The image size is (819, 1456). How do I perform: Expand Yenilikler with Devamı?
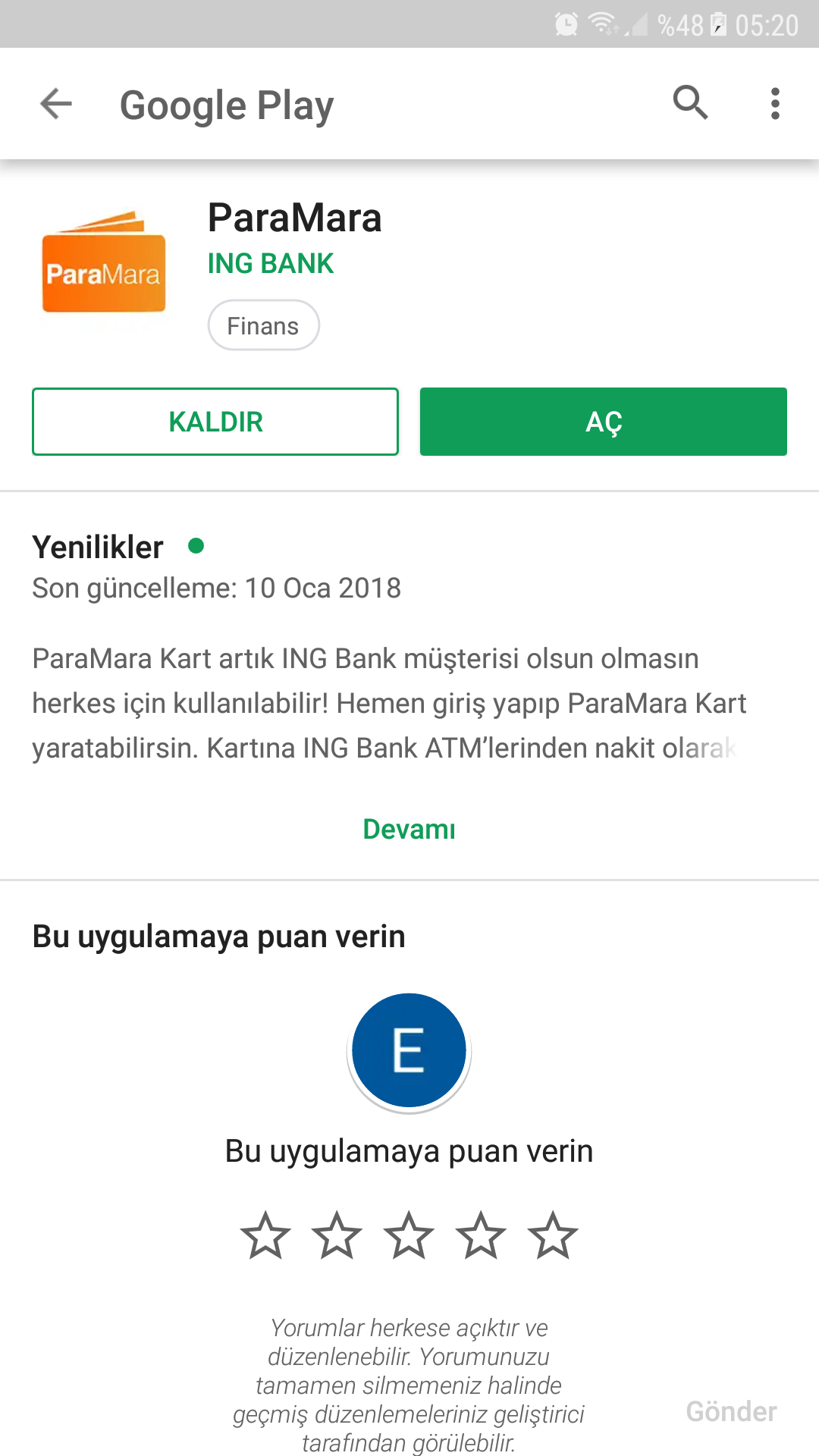(x=409, y=829)
